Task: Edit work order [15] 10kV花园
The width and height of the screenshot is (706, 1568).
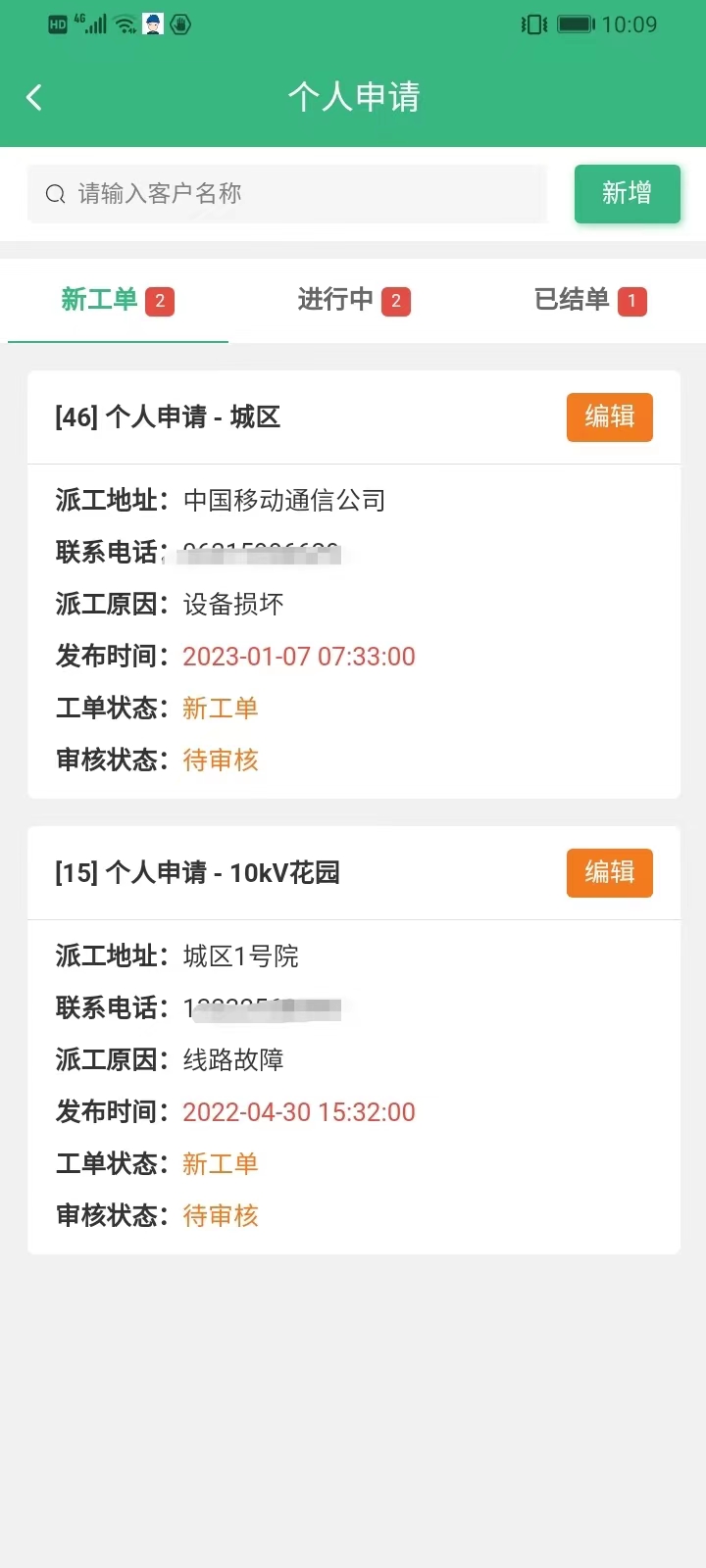Action: click(x=609, y=873)
